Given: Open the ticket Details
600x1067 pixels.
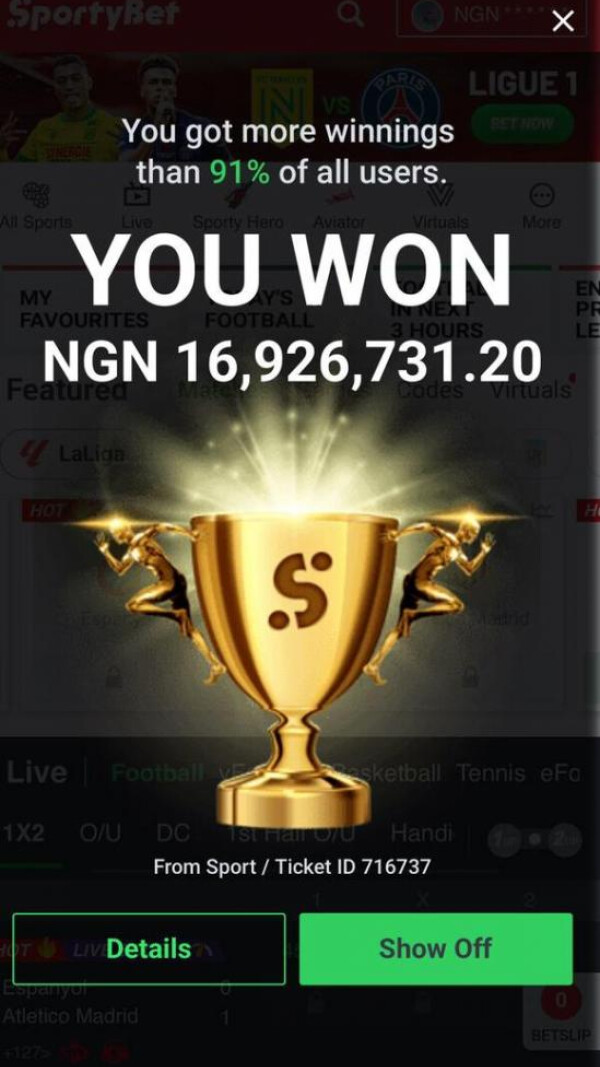Looking at the screenshot, I should 149,948.
